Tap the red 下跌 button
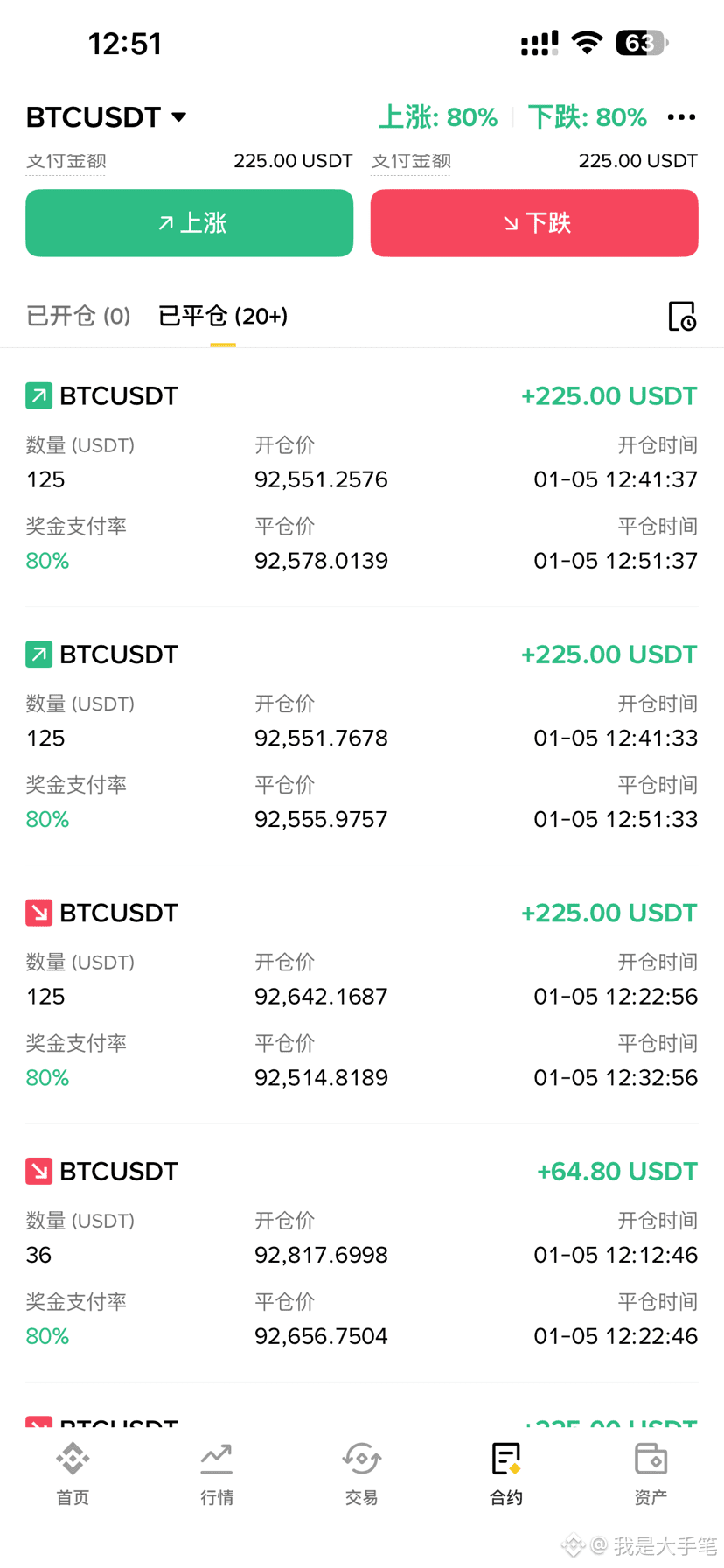Image resolution: width=724 pixels, height=1568 pixels. point(534,223)
